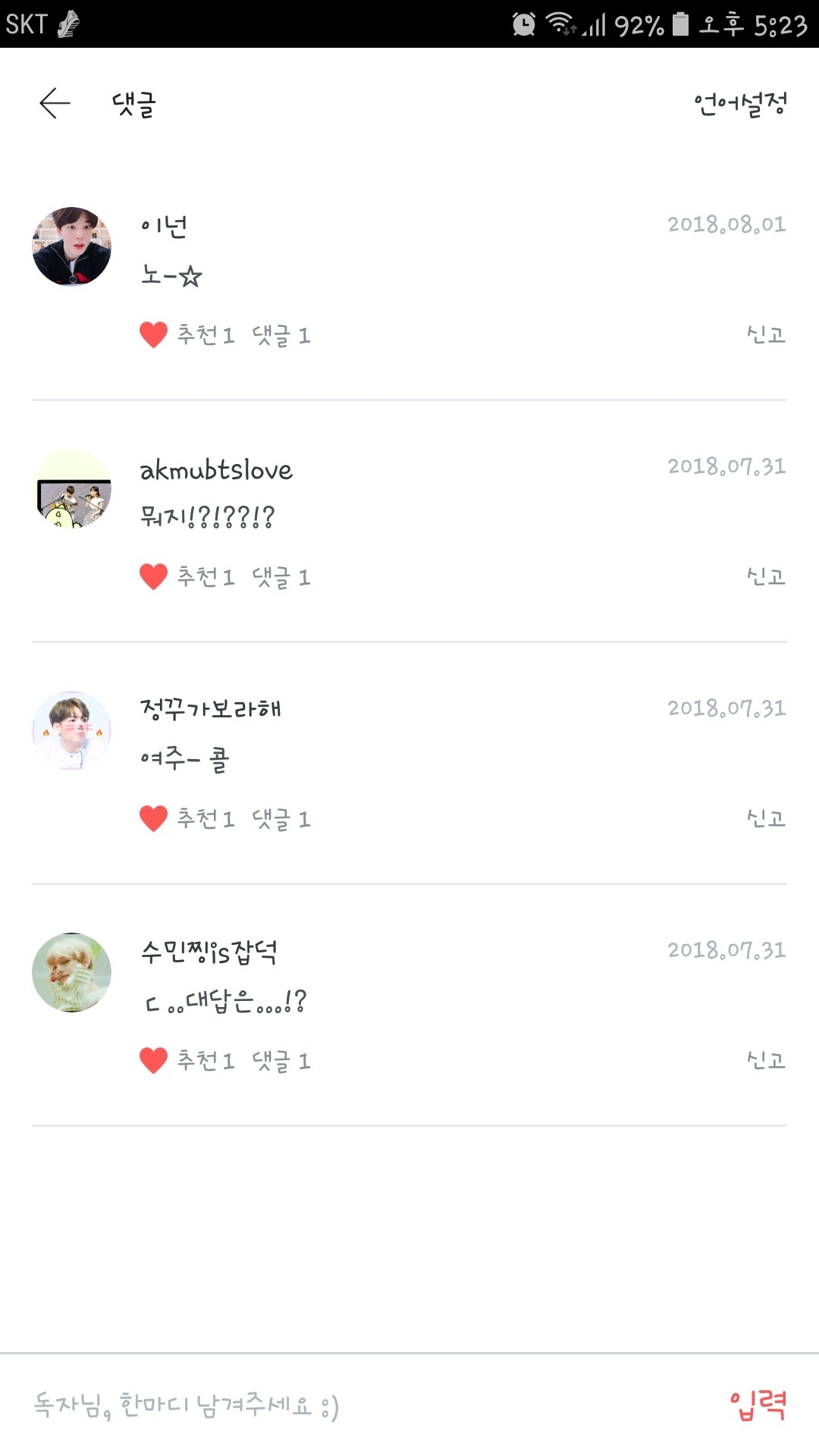Open replies under 정꾸가보라해's comment
Screen dimensions: 819x1456
click(281, 818)
